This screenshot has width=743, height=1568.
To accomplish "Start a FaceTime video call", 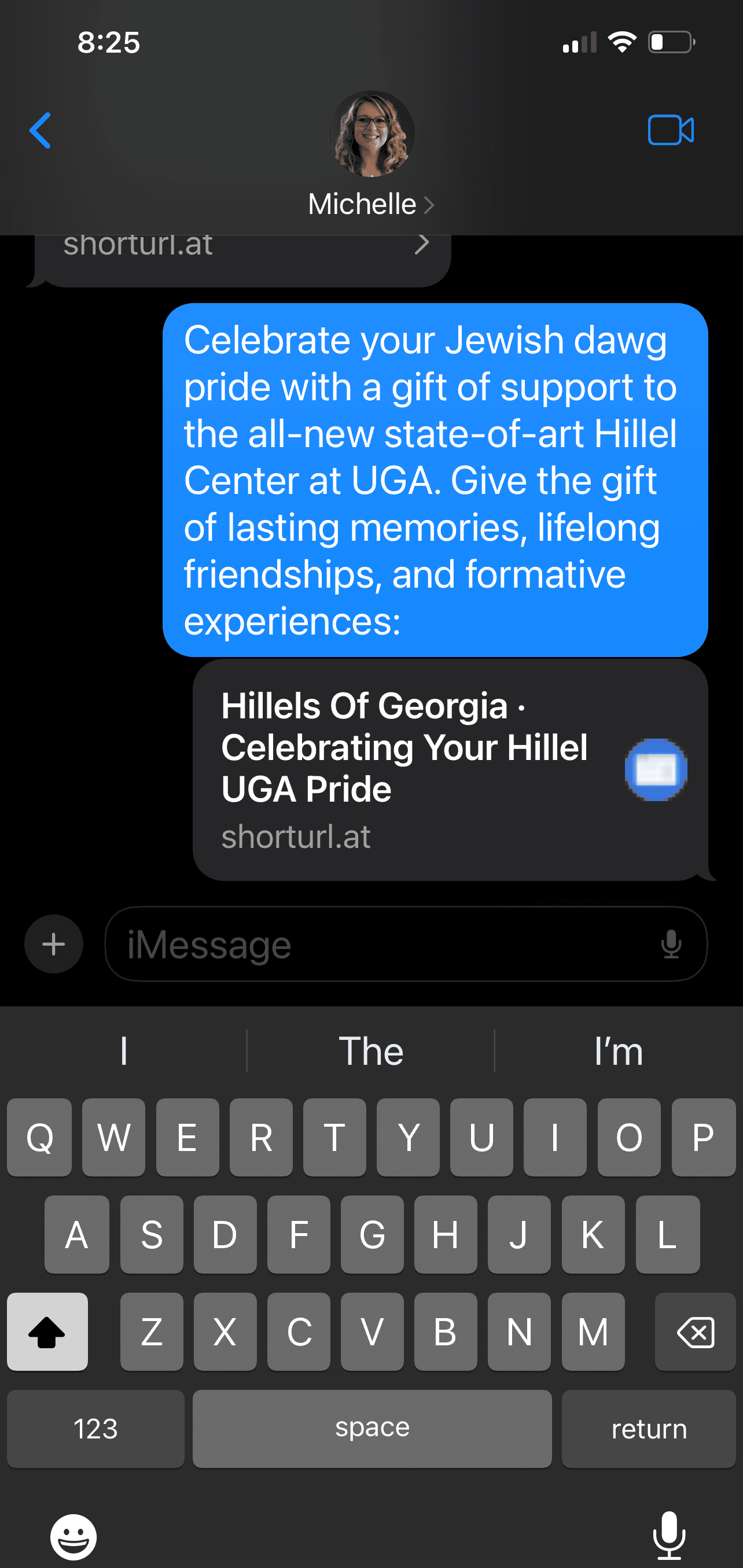I will tap(671, 130).
